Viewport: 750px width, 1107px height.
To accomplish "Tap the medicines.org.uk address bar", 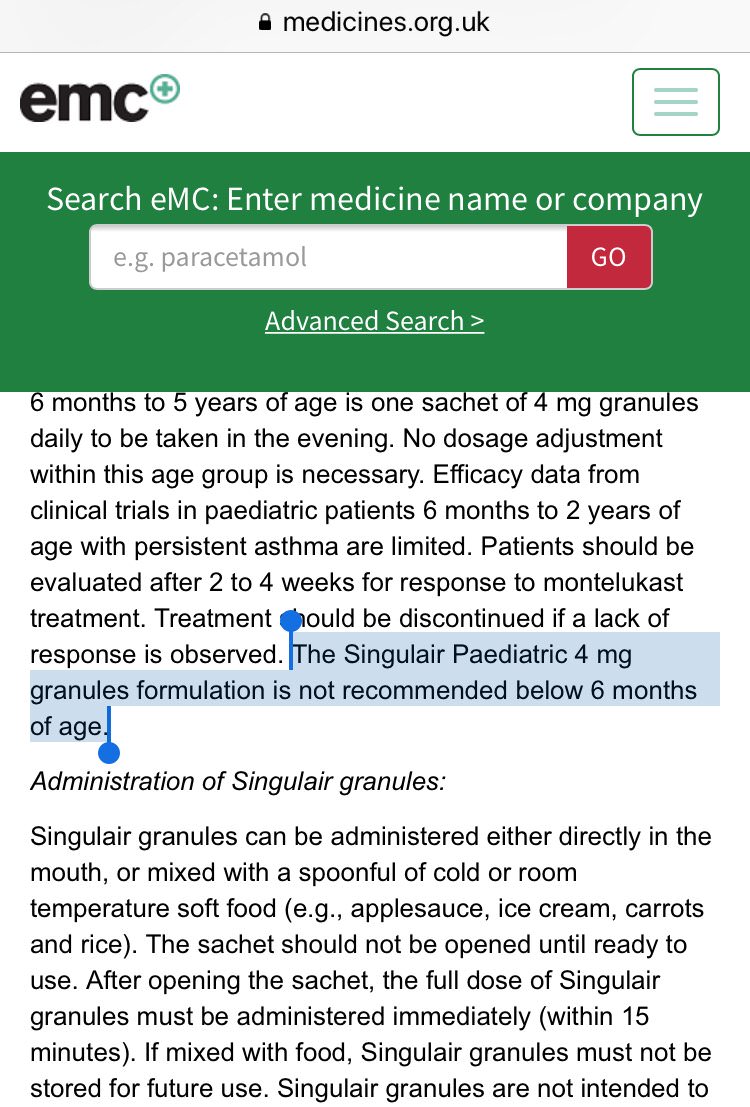I will tap(374, 22).
